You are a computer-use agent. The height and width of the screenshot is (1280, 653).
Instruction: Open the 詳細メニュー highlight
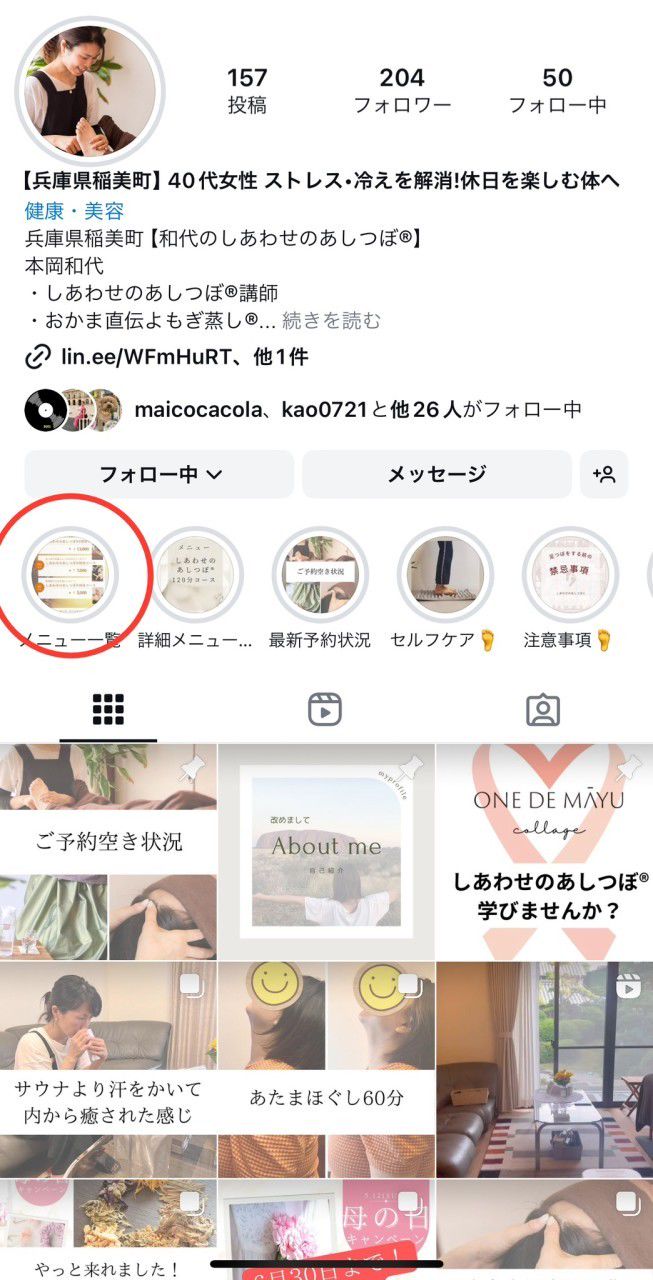pyautogui.click(x=196, y=576)
